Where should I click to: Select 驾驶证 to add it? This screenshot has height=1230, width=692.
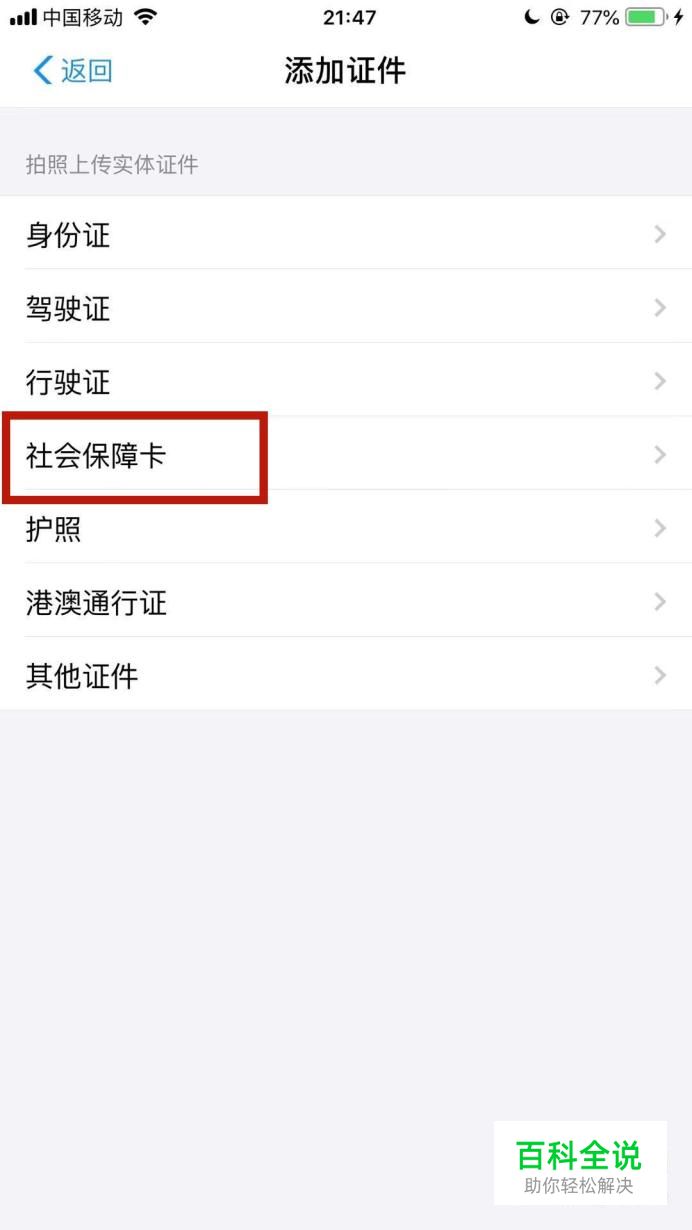[x=345, y=308]
